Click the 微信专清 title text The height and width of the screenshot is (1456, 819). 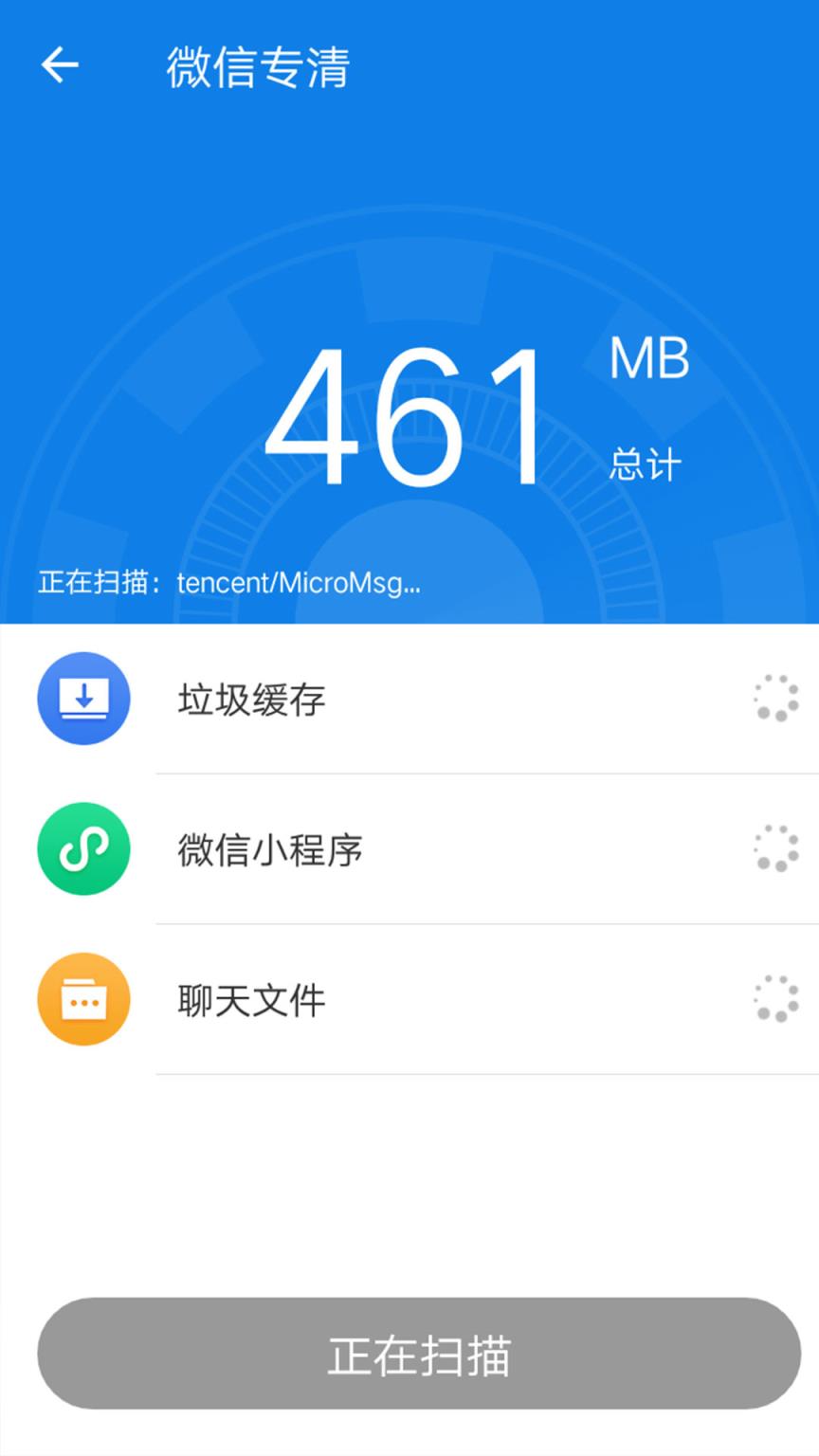coord(258,64)
